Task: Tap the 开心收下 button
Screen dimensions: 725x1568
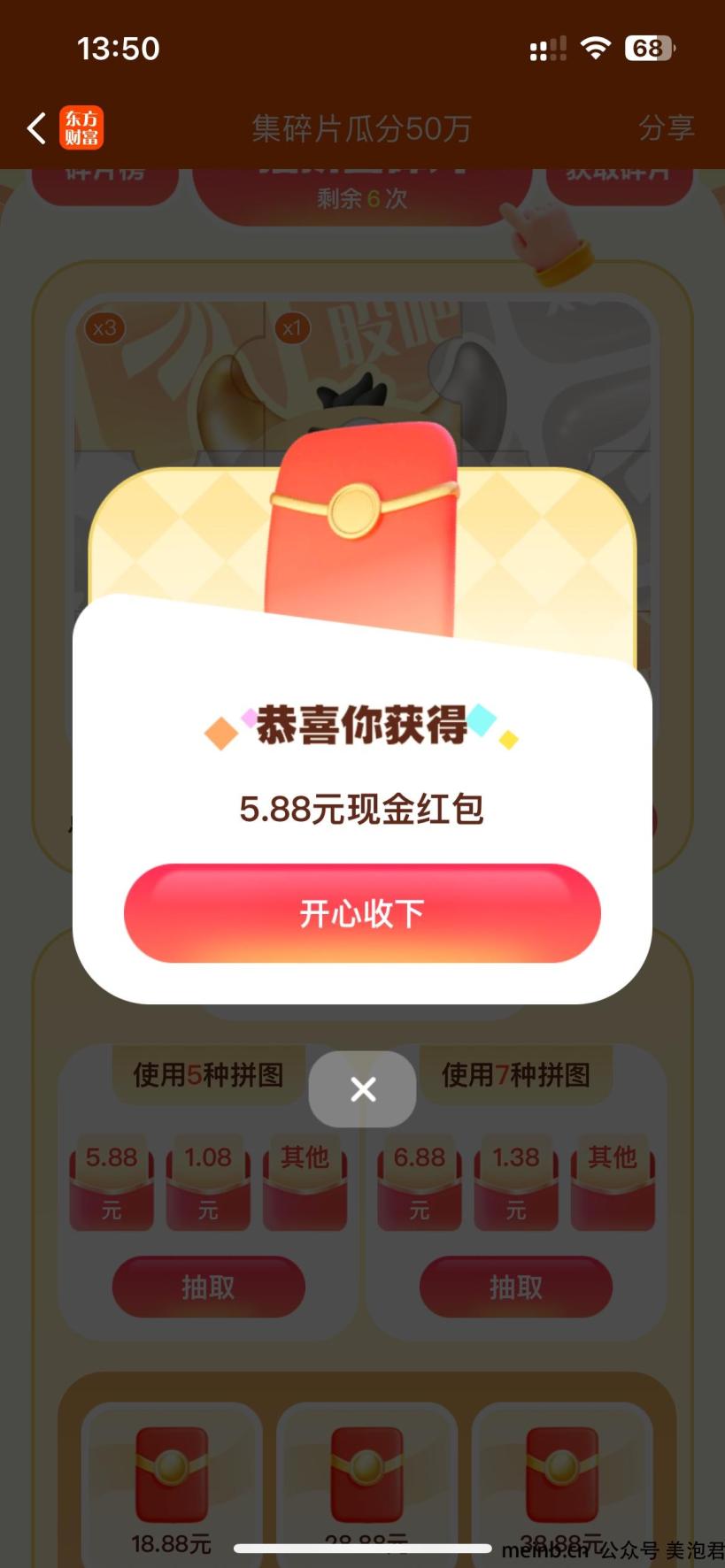Action: coord(362,912)
